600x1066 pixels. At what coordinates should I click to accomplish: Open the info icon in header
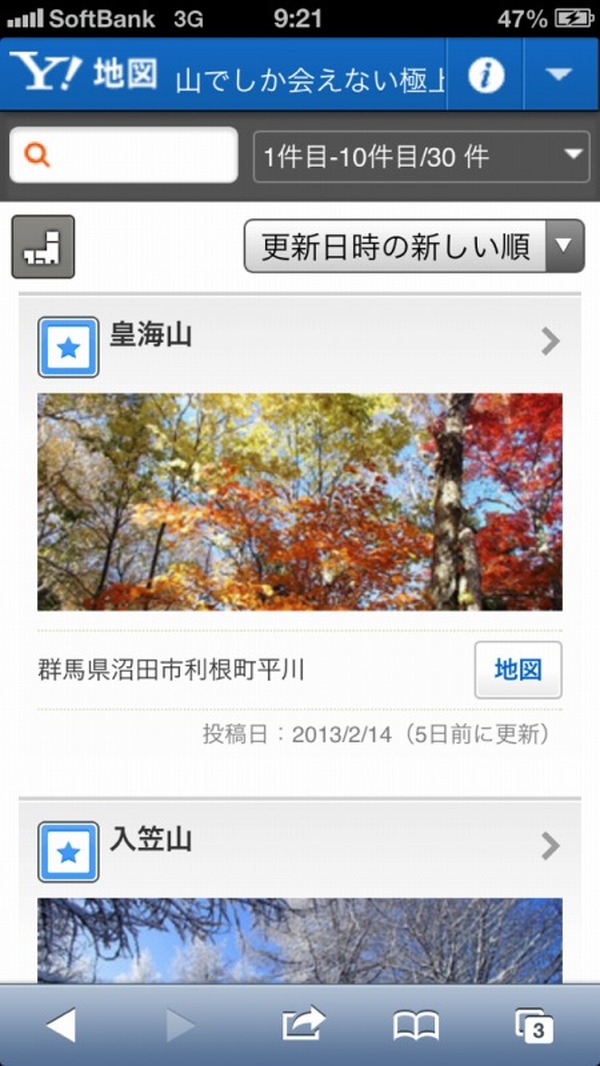coord(485,74)
